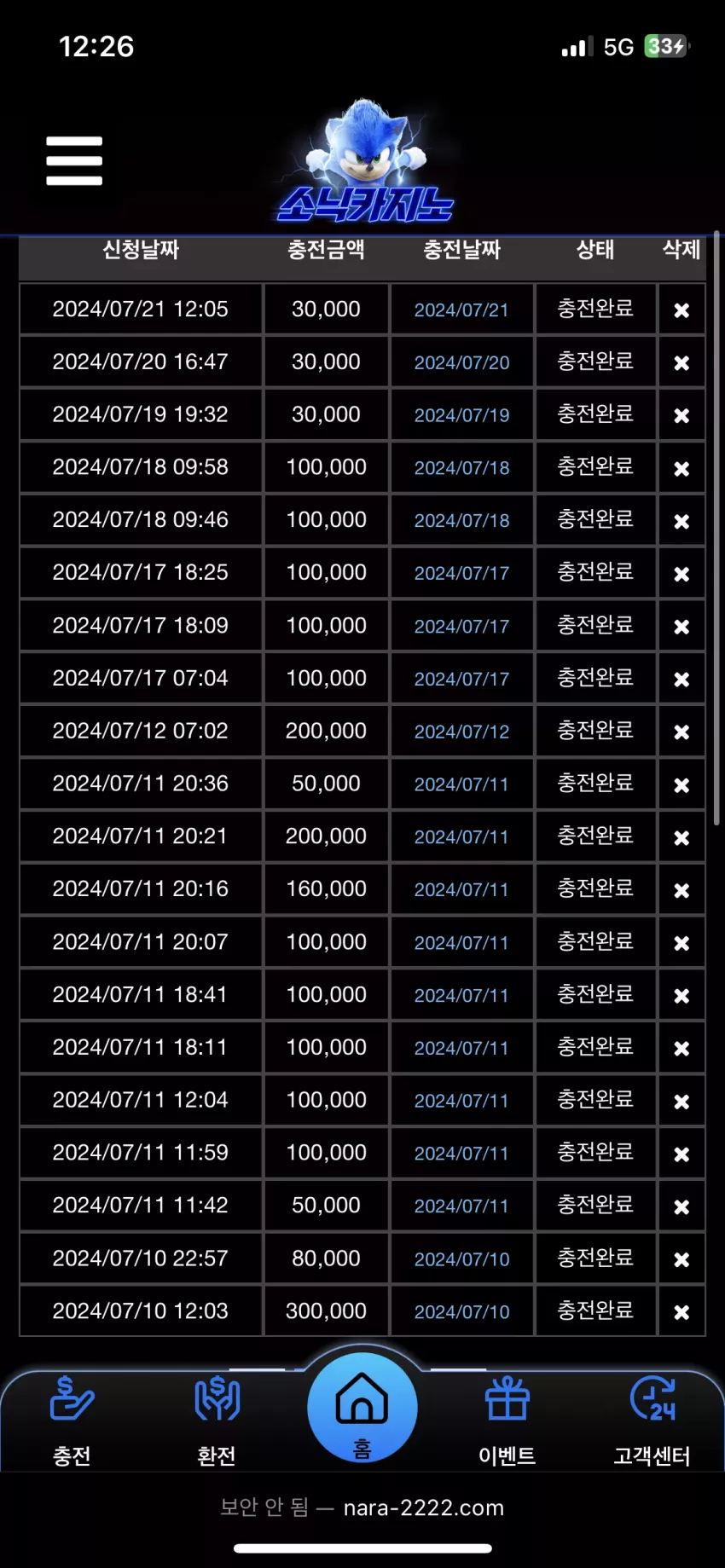
Task: Tap the nara-2222.com address bar
Action: point(362,1507)
